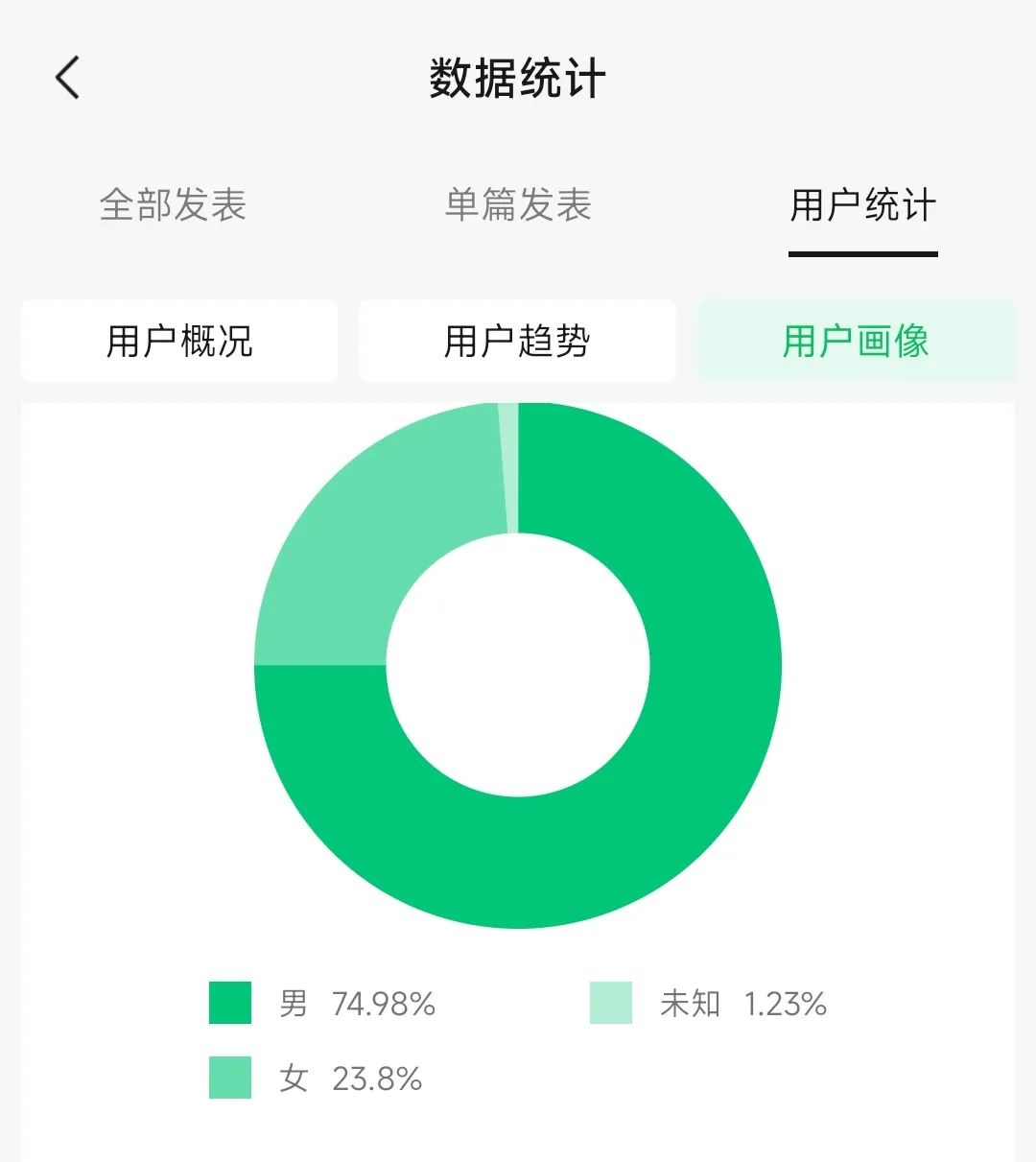Click the 用户概况 button

point(178,342)
